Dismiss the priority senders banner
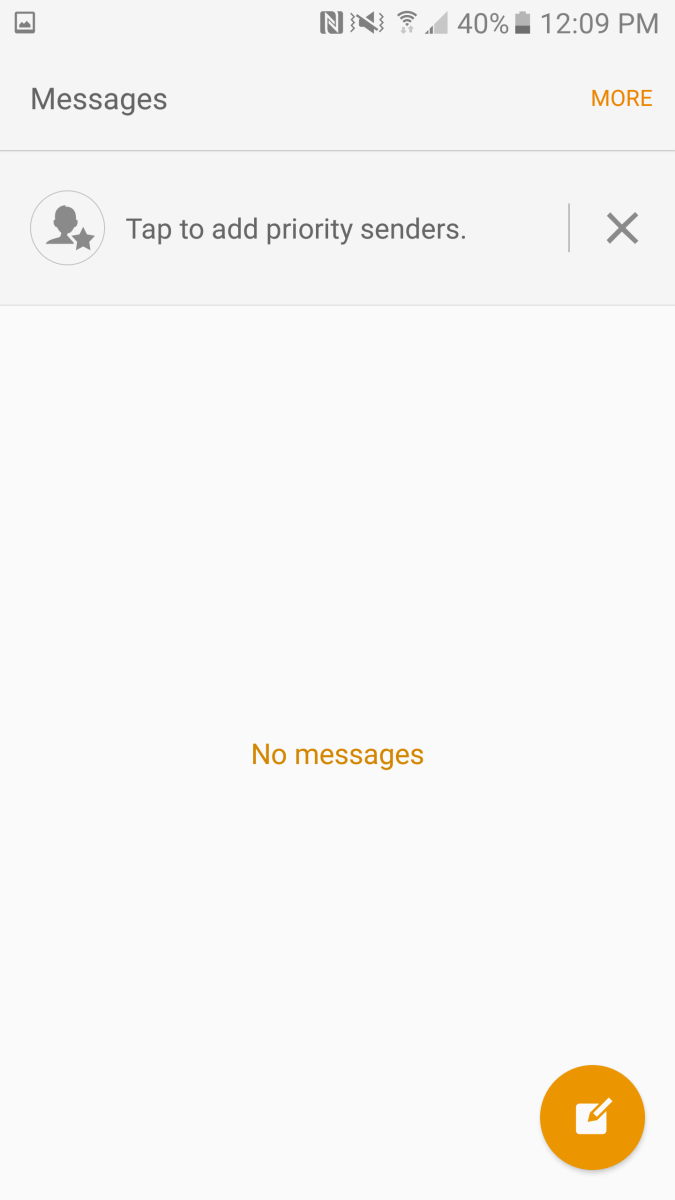Screen dimensions: 675x1200 [622, 229]
